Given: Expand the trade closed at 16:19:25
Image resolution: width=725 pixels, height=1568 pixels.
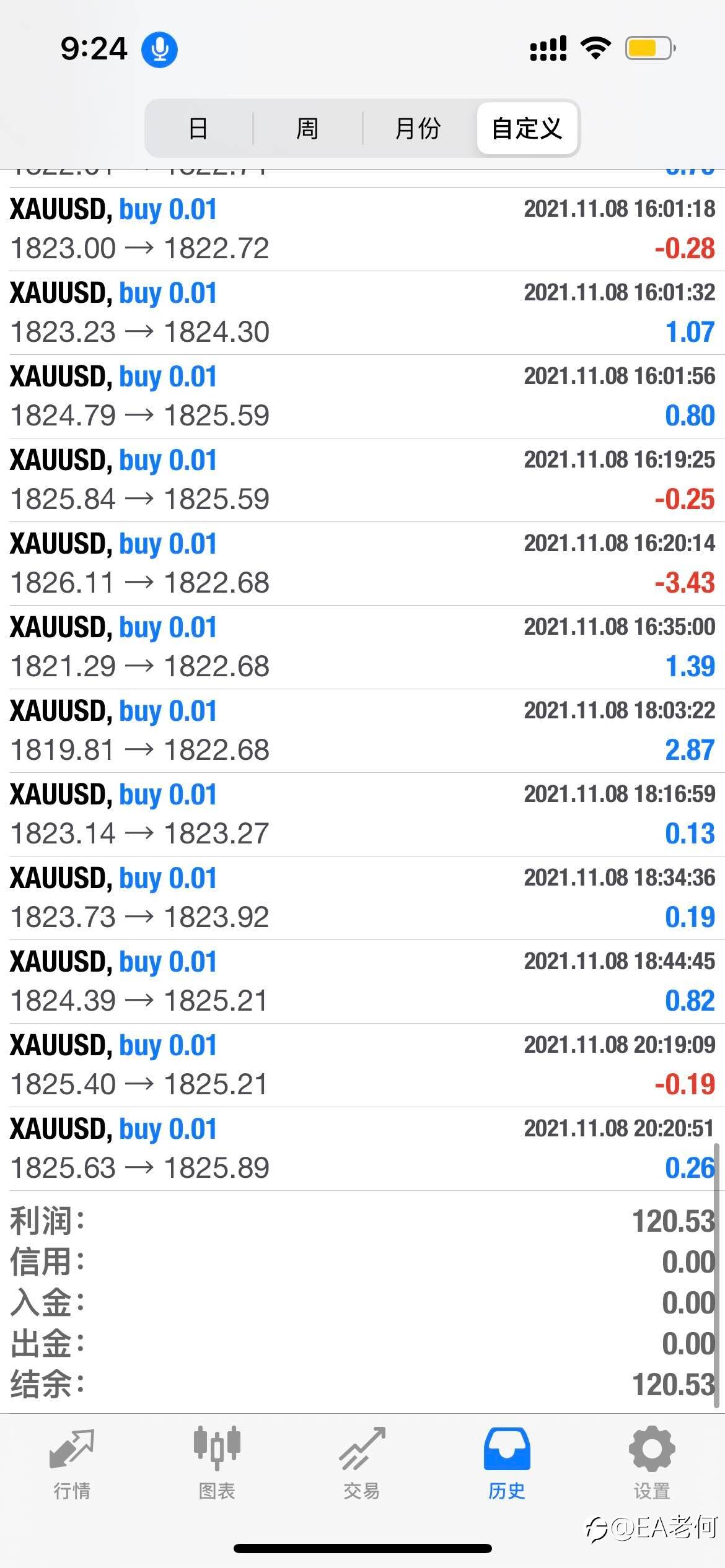Looking at the screenshot, I should [x=362, y=480].
